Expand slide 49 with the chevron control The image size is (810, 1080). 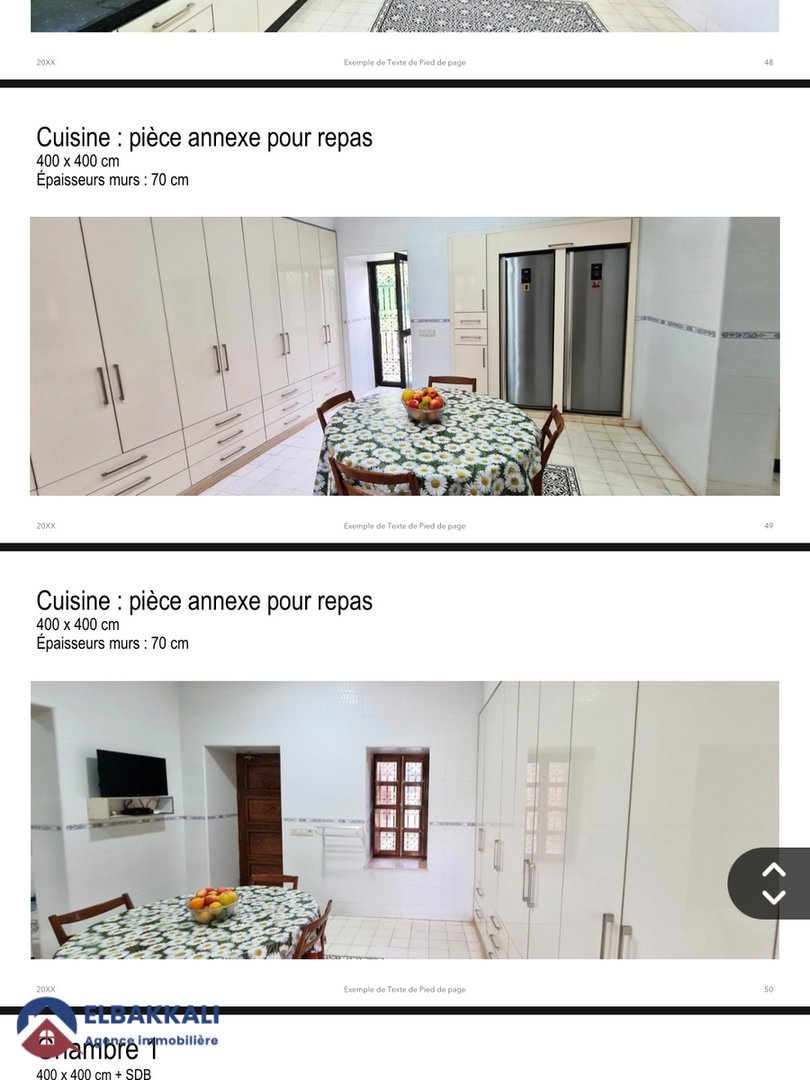click(773, 870)
